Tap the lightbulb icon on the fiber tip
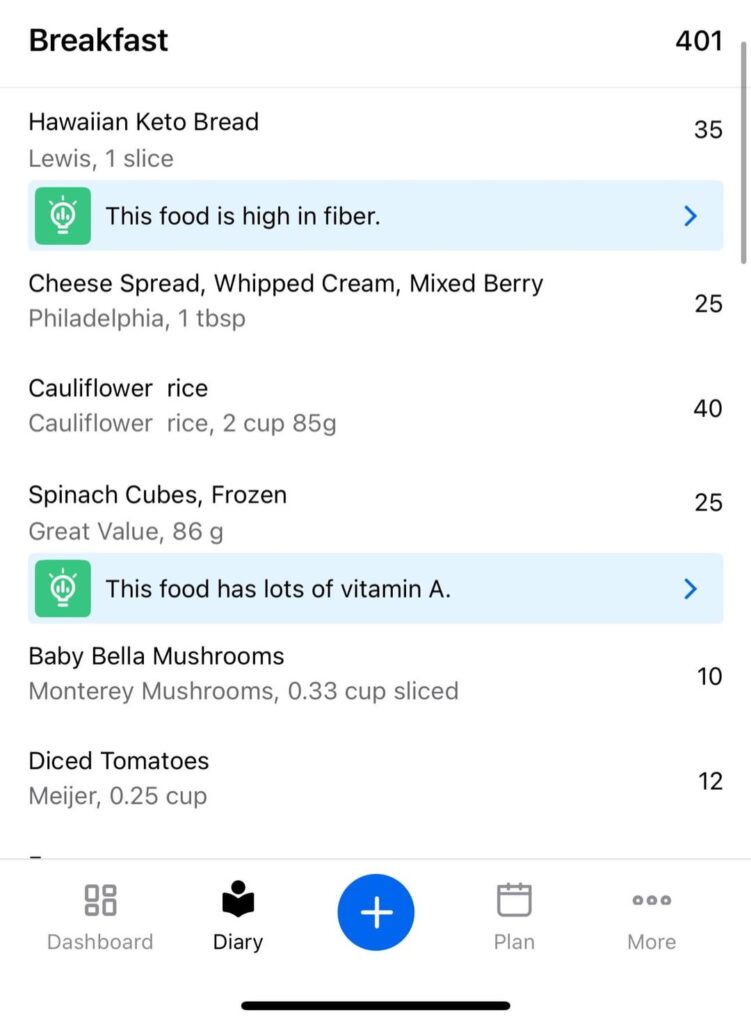 [63, 215]
